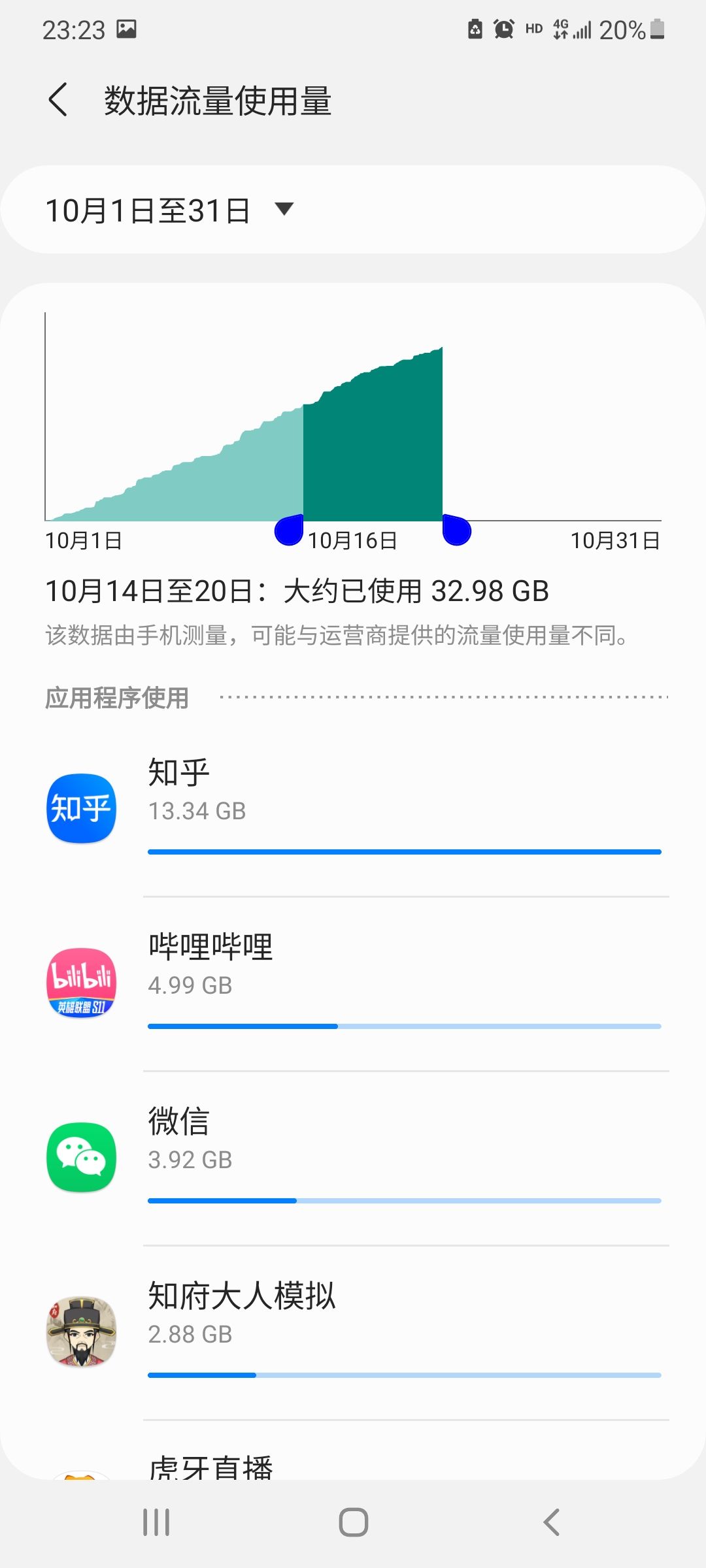The height and width of the screenshot is (1568, 706).
Task: Go back from the data usage screen
Action: click(58, 100)
